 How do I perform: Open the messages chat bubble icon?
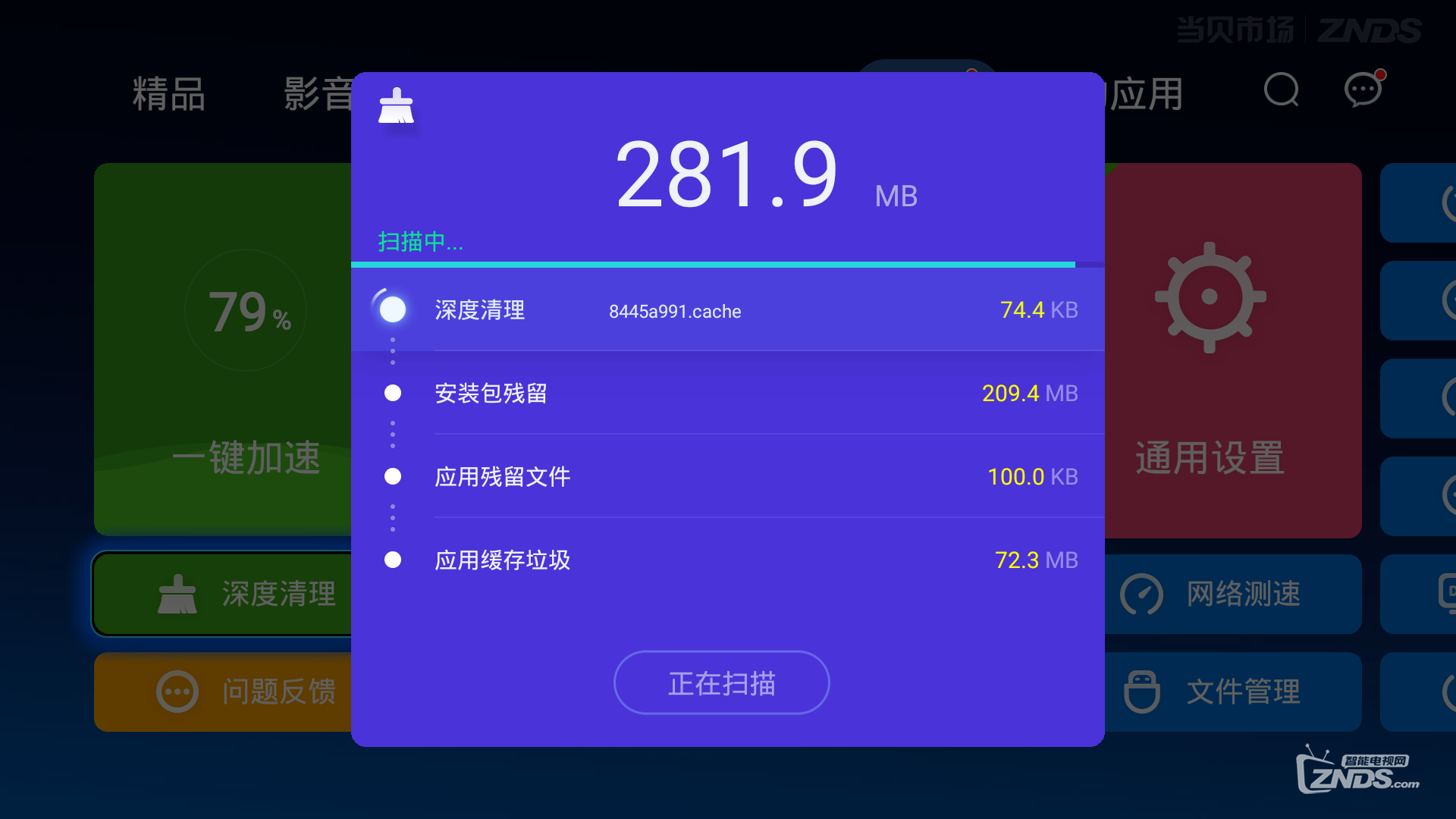pyautogui.click(x=1363, y=91)
